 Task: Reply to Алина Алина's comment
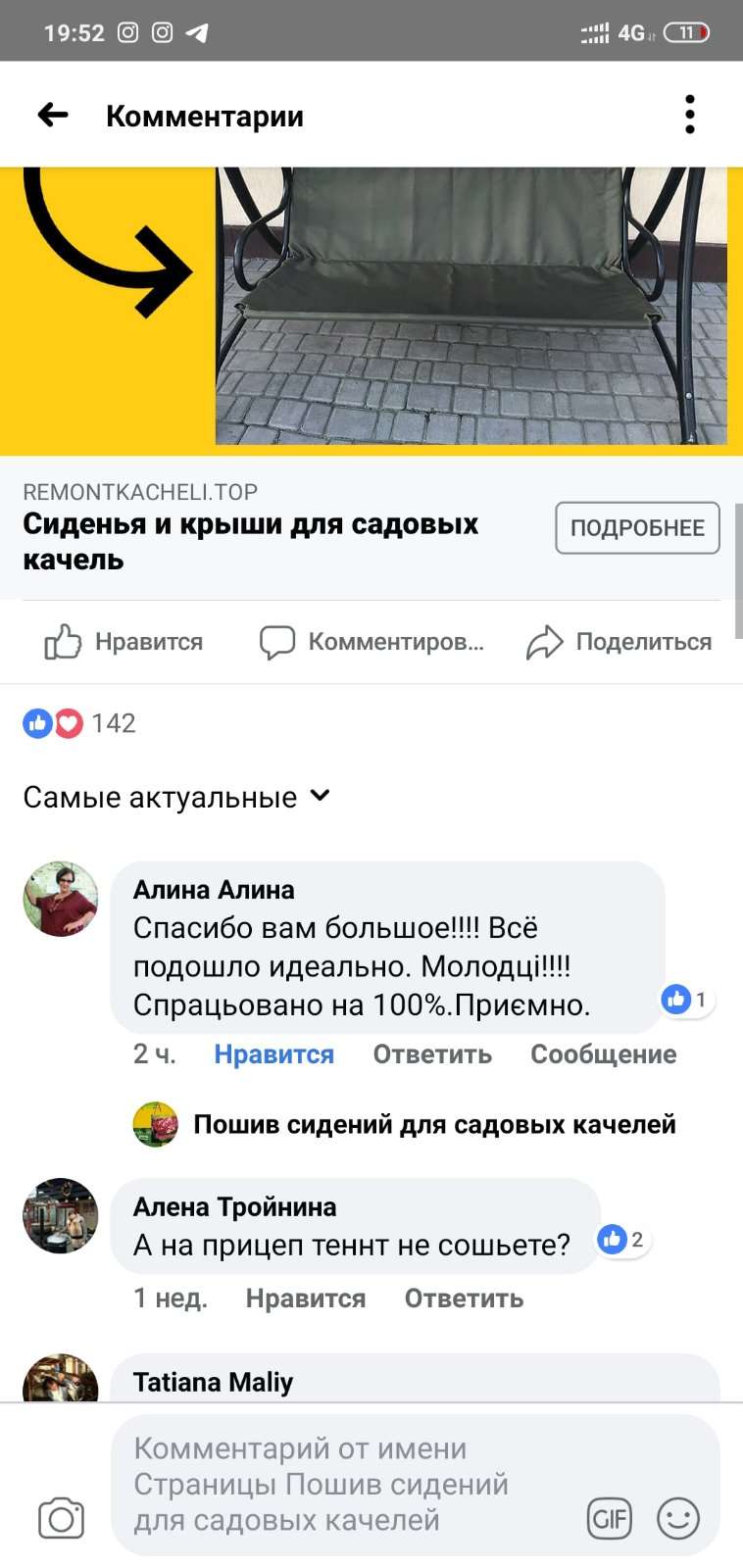[x=432, y=1054]
